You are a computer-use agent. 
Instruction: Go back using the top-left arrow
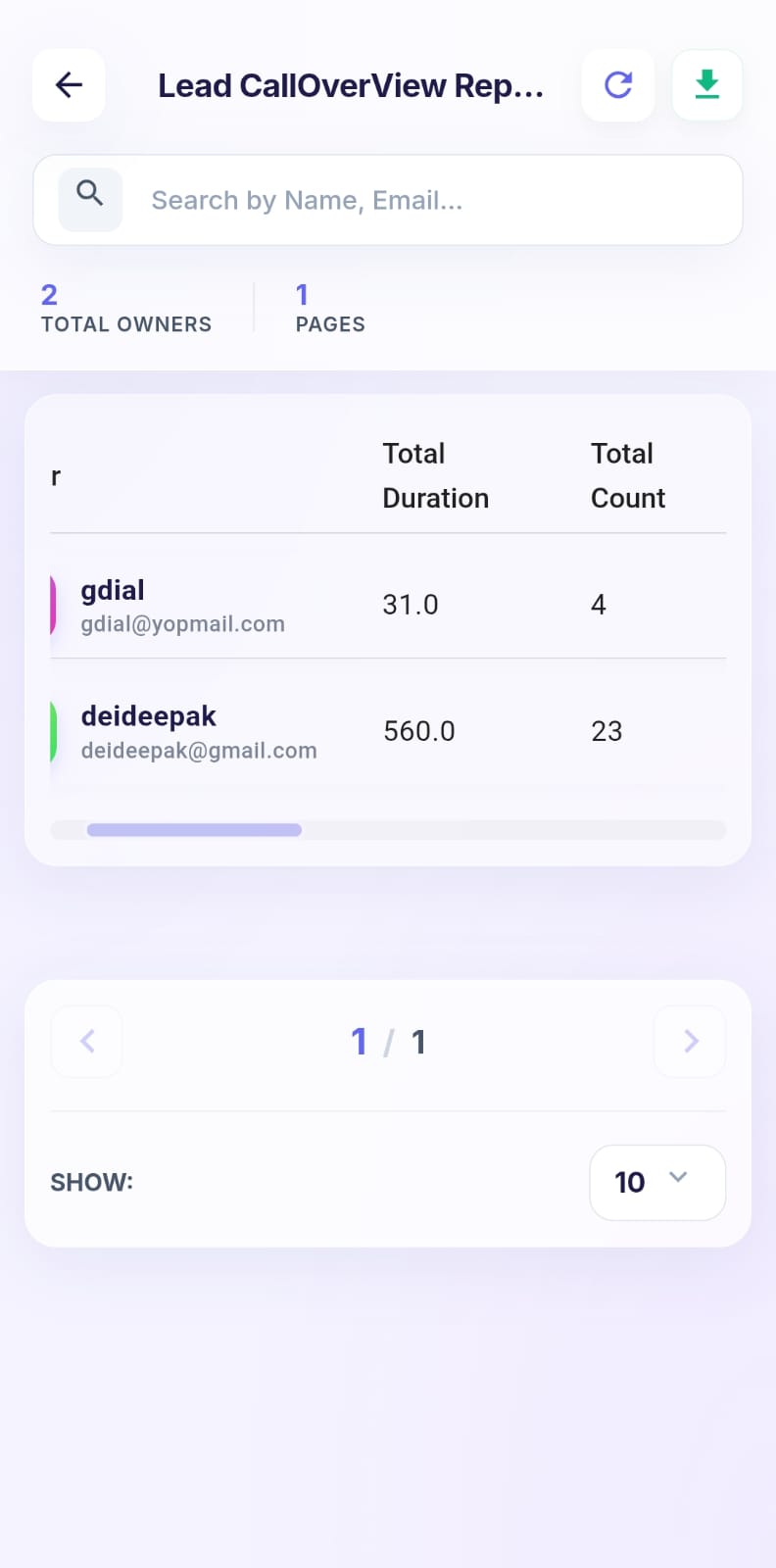(x=69, y=85)
